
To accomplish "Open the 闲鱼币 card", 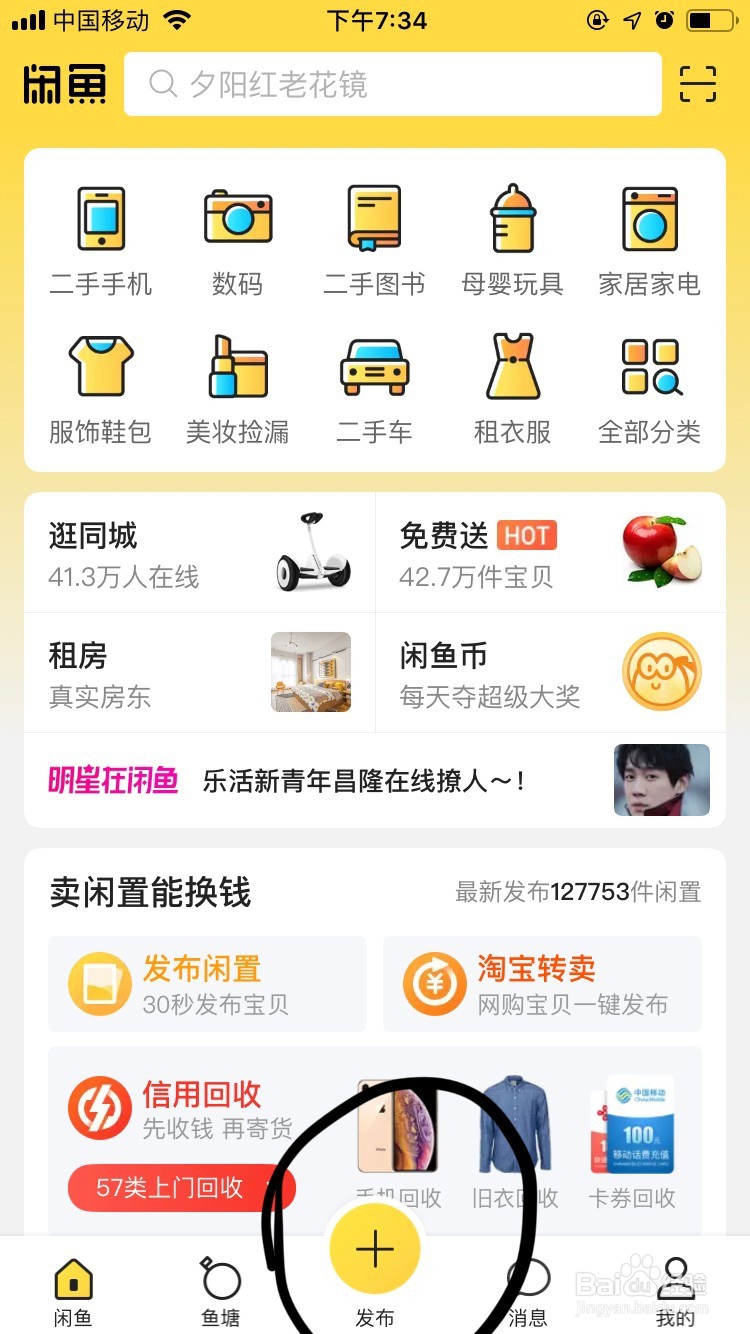I will coord(550,673).
